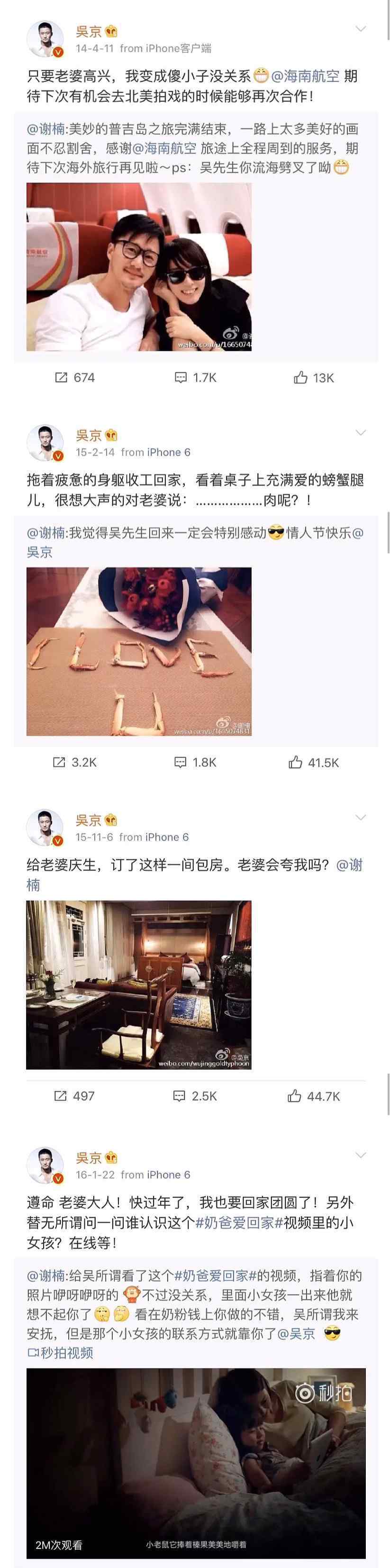The width and height of the screenshot is (390, 1568).
Task: Repost the post with 497 reposts
Action: click(75, 1096)
